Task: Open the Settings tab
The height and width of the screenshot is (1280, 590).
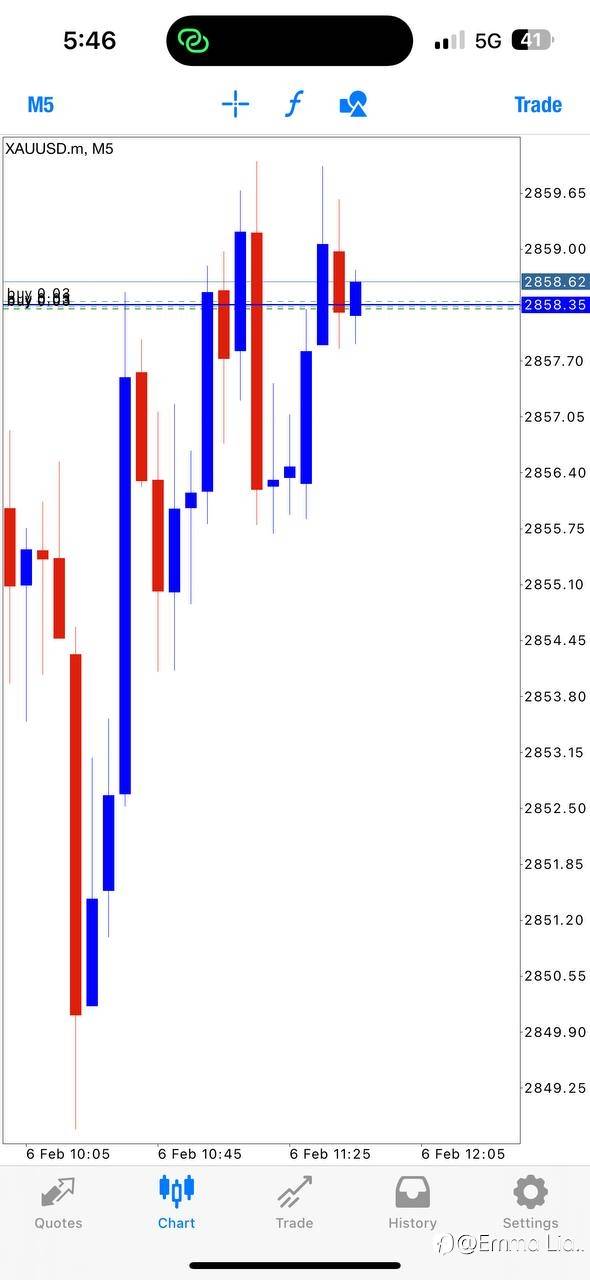Action: [530, 1202]
